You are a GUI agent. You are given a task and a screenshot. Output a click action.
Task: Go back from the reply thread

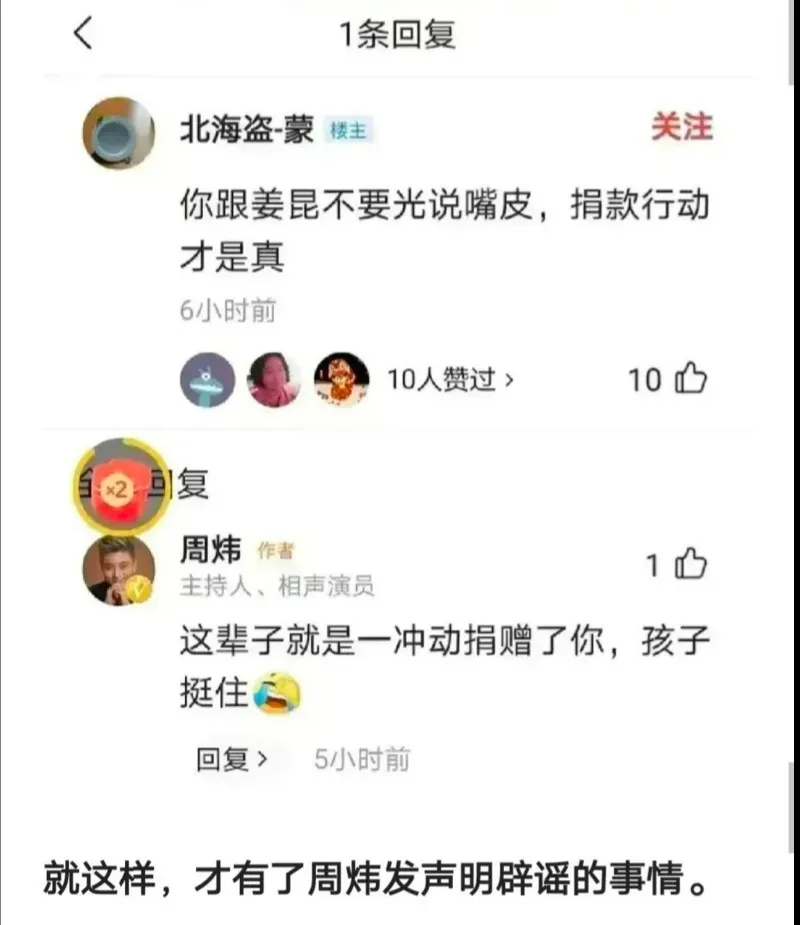click(x=84, y=35)
